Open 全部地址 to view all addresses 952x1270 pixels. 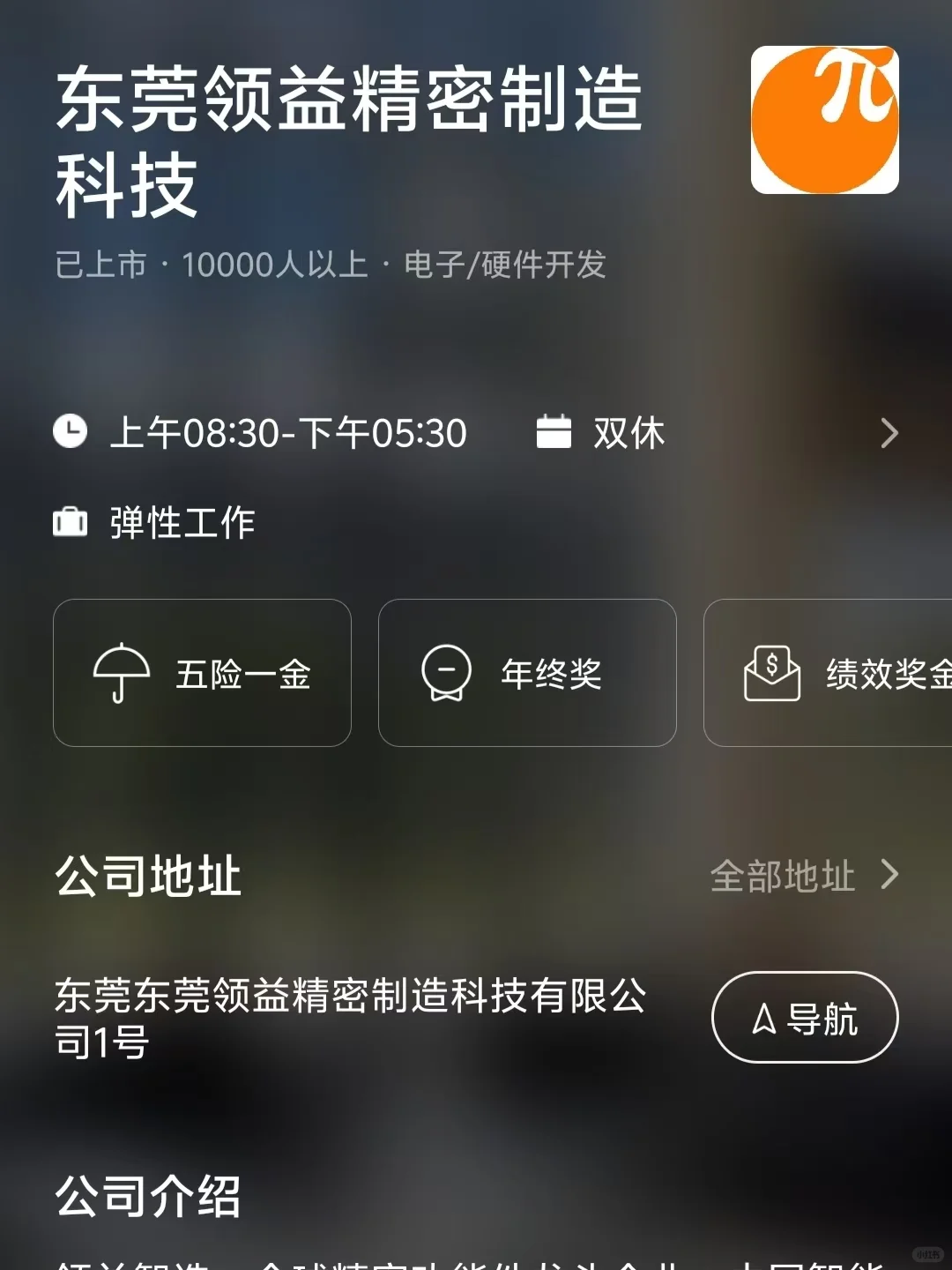[x=805, y=876]
